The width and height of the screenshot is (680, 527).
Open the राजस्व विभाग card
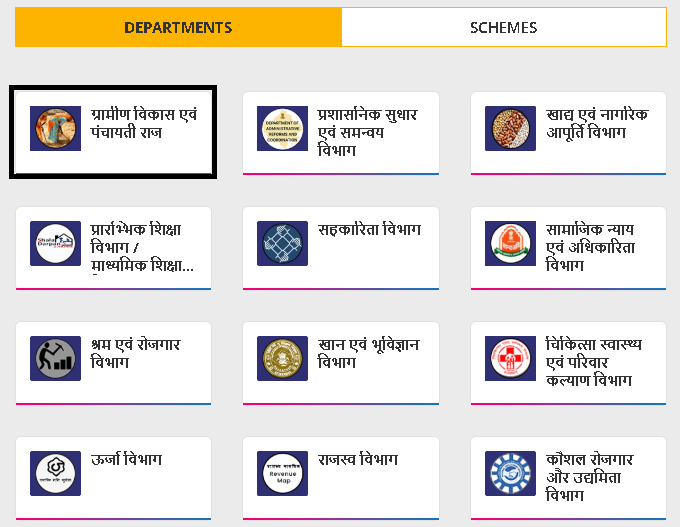(x=341, y=477)
